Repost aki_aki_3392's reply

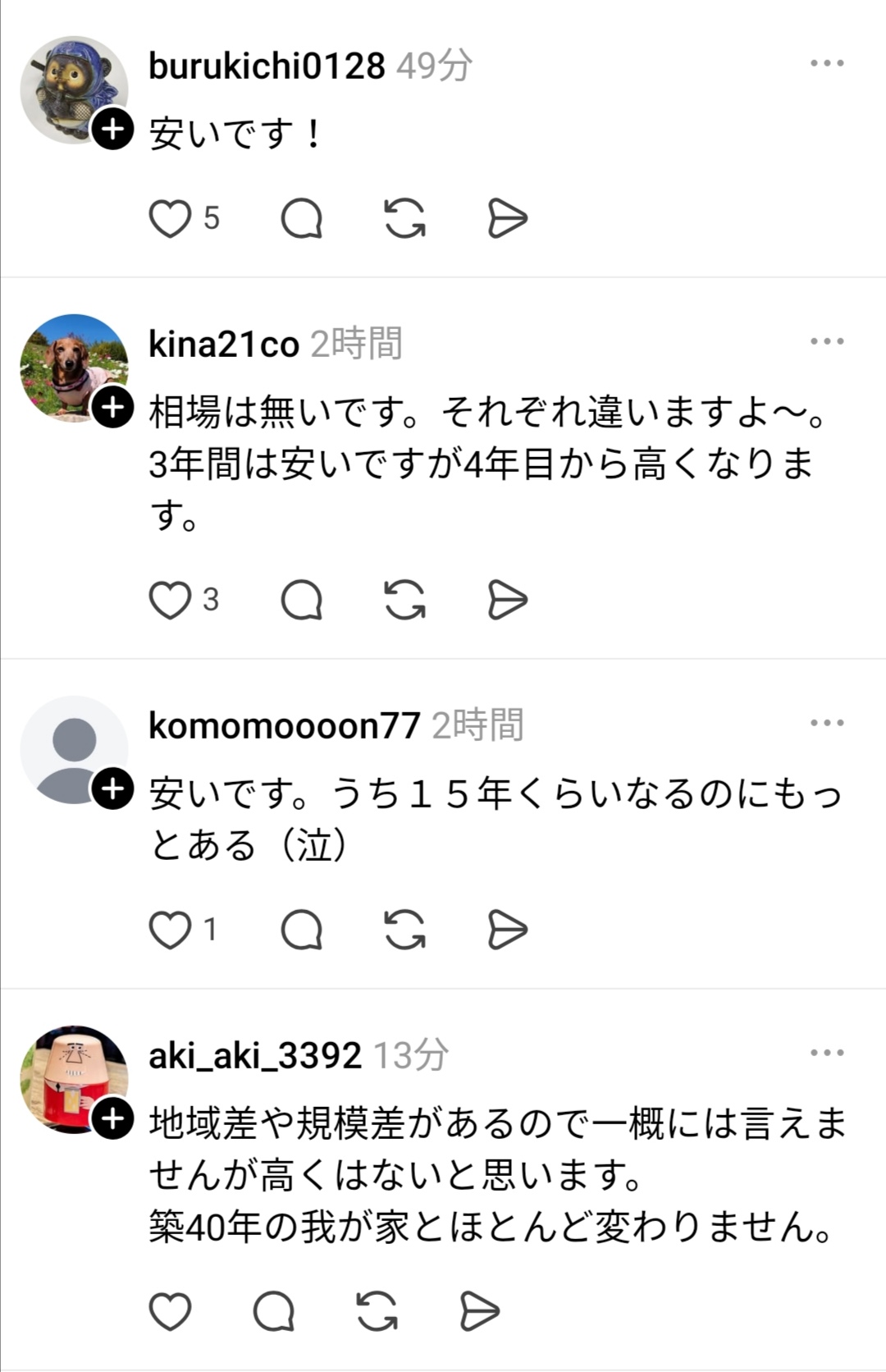[x=377, y=1311]
